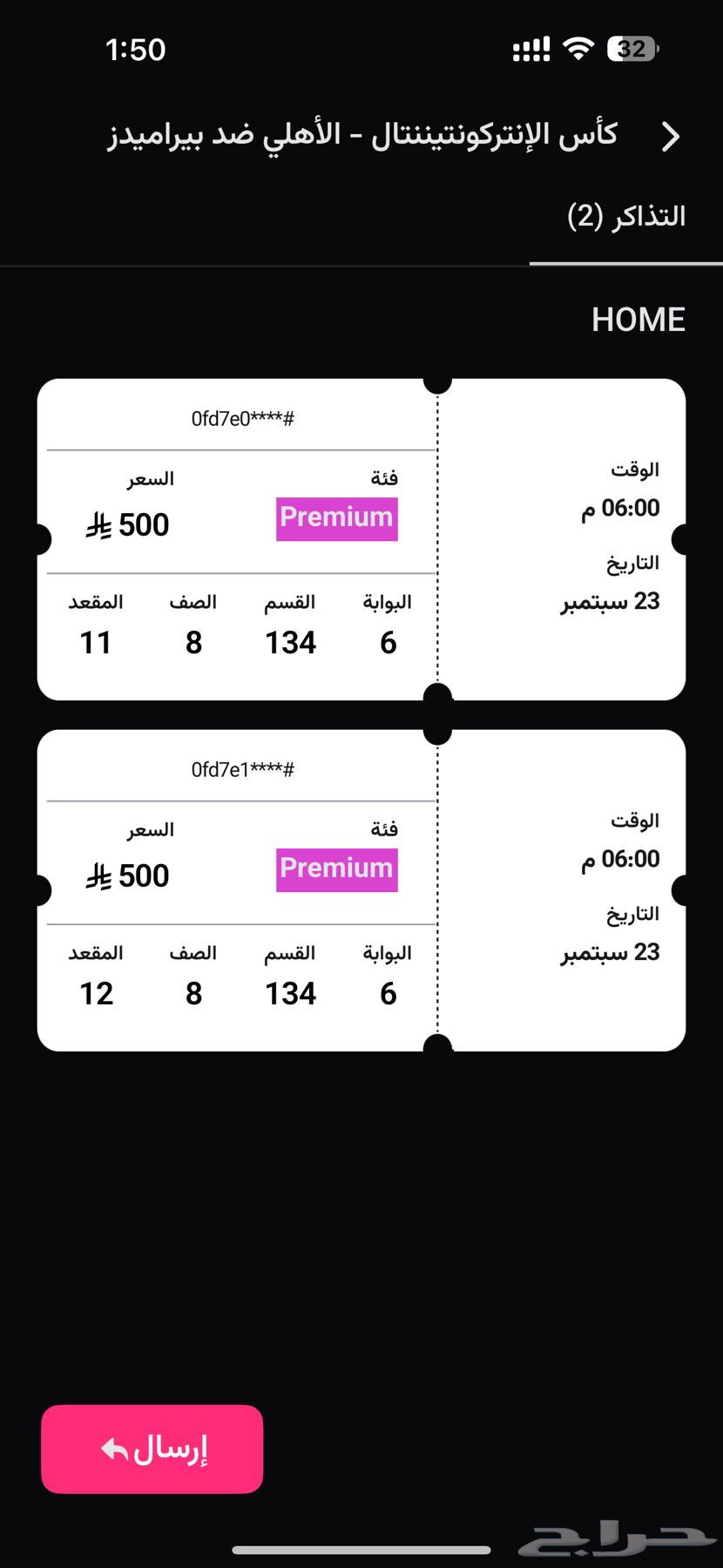723x1568 pixels.
Task: Tap the Premium badge on the second ticket
Action: coord(336,868)
